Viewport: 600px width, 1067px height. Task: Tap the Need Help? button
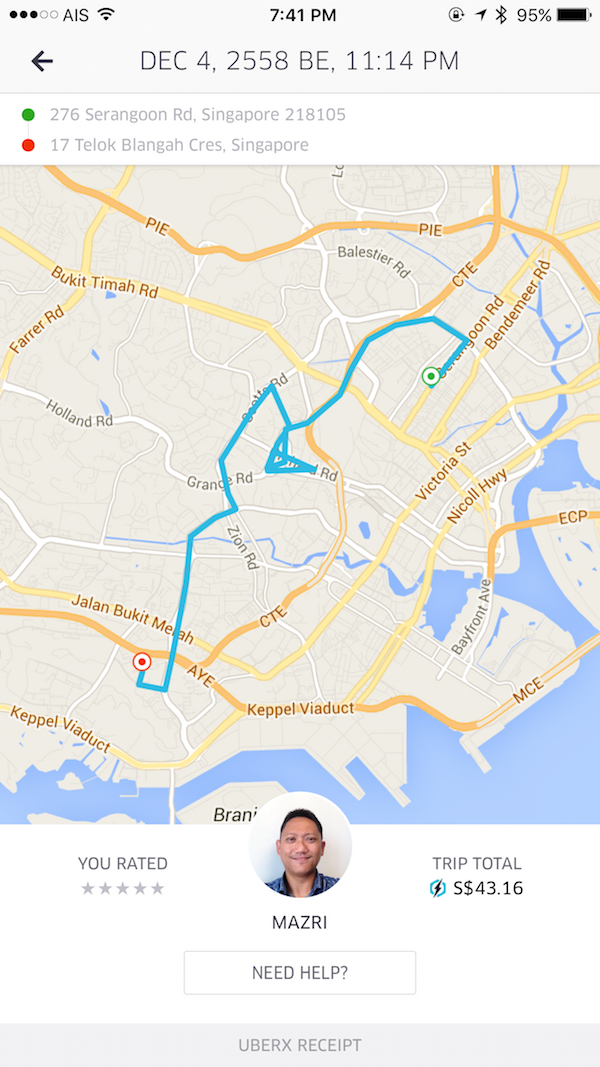pos(300,972)
